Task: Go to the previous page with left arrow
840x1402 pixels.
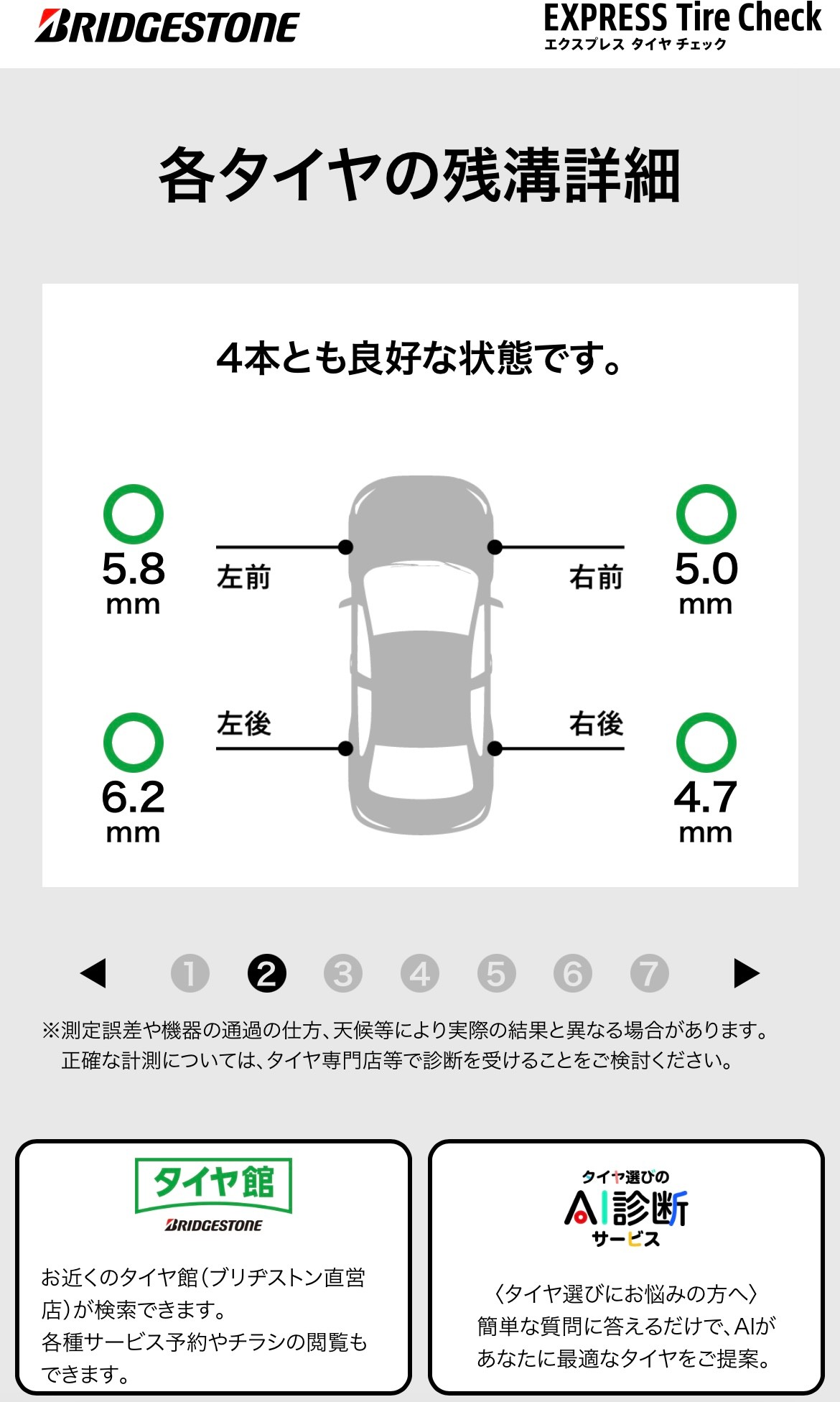Action: (x=93, y=973)
